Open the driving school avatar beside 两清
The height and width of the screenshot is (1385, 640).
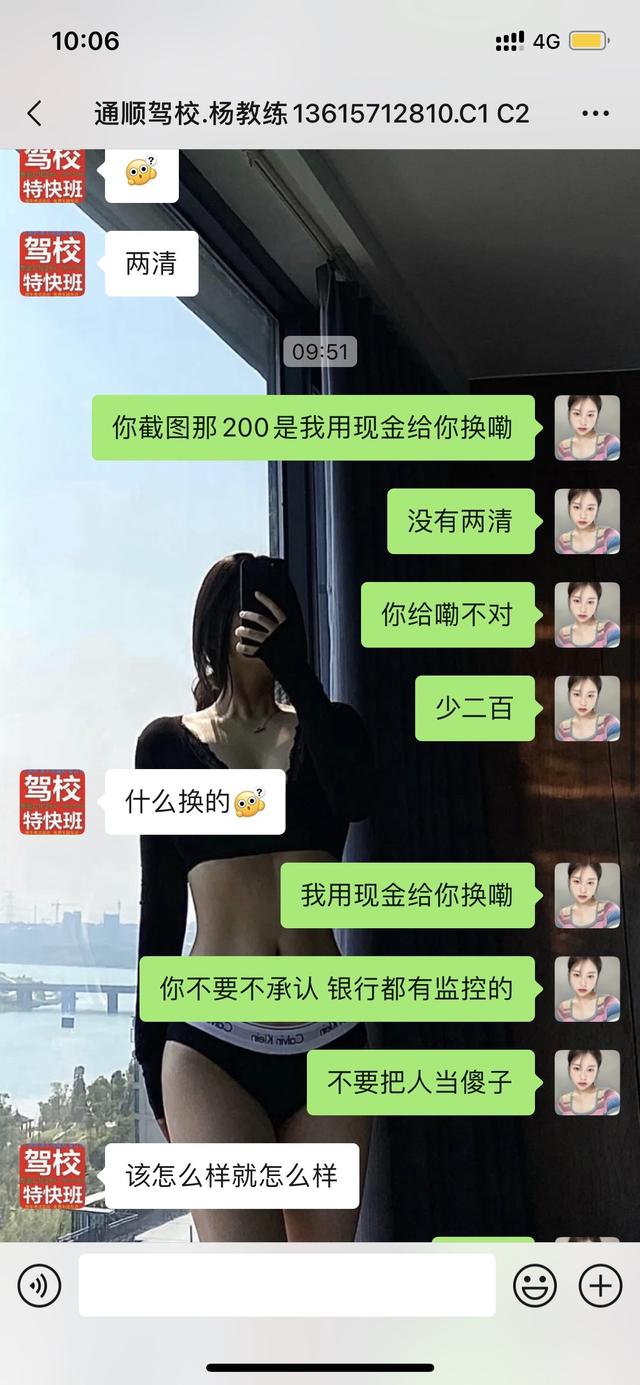(x=53, y=264)
